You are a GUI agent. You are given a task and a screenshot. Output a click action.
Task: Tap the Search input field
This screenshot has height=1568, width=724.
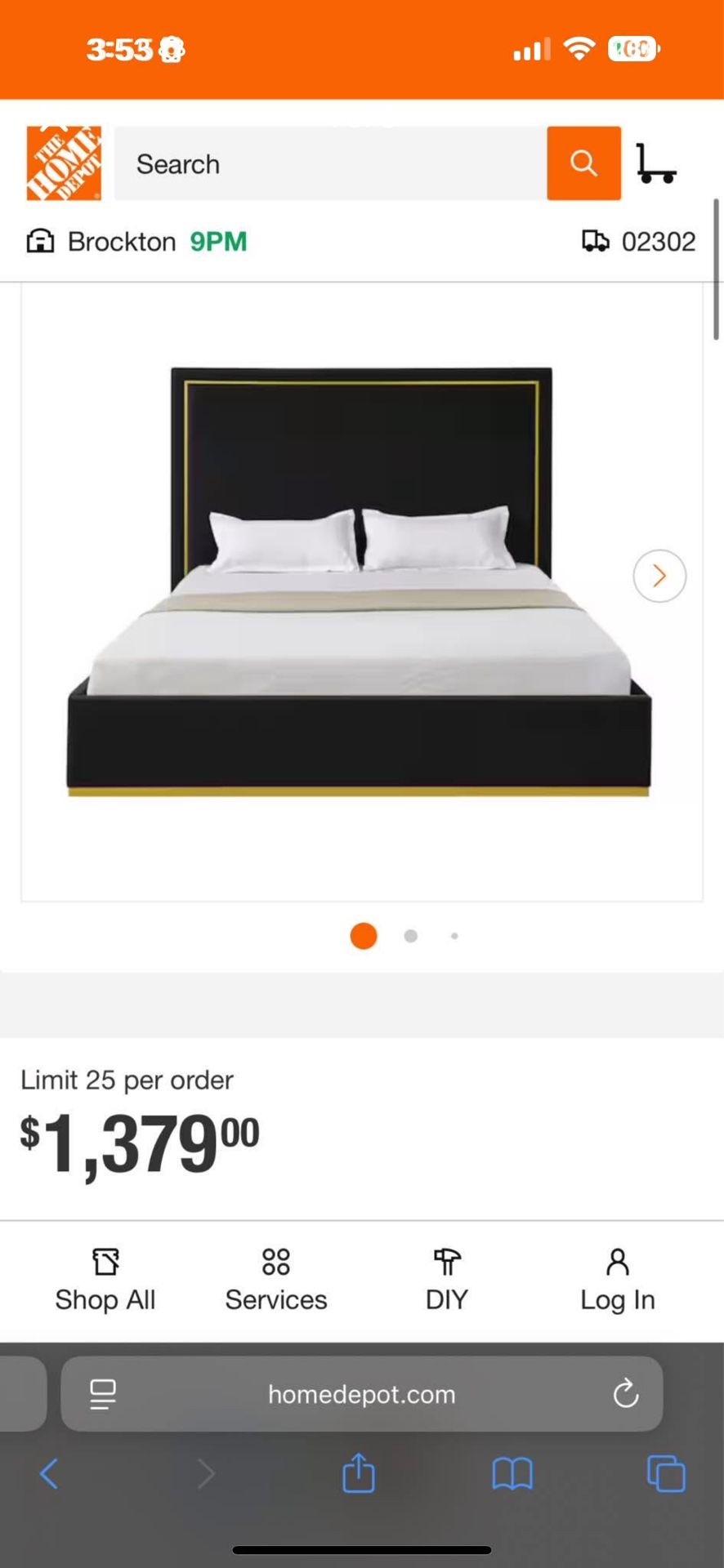327,163
